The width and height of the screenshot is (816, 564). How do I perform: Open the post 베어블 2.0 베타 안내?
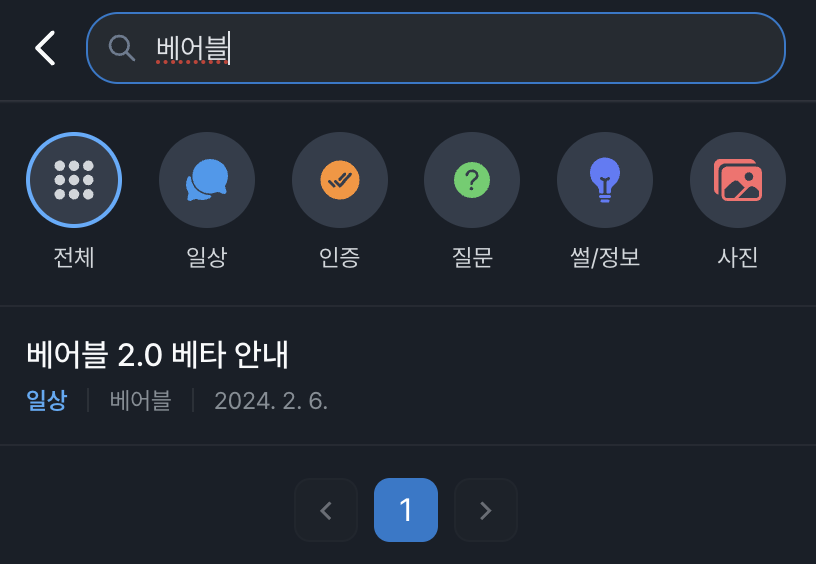(x=157, y=355)
